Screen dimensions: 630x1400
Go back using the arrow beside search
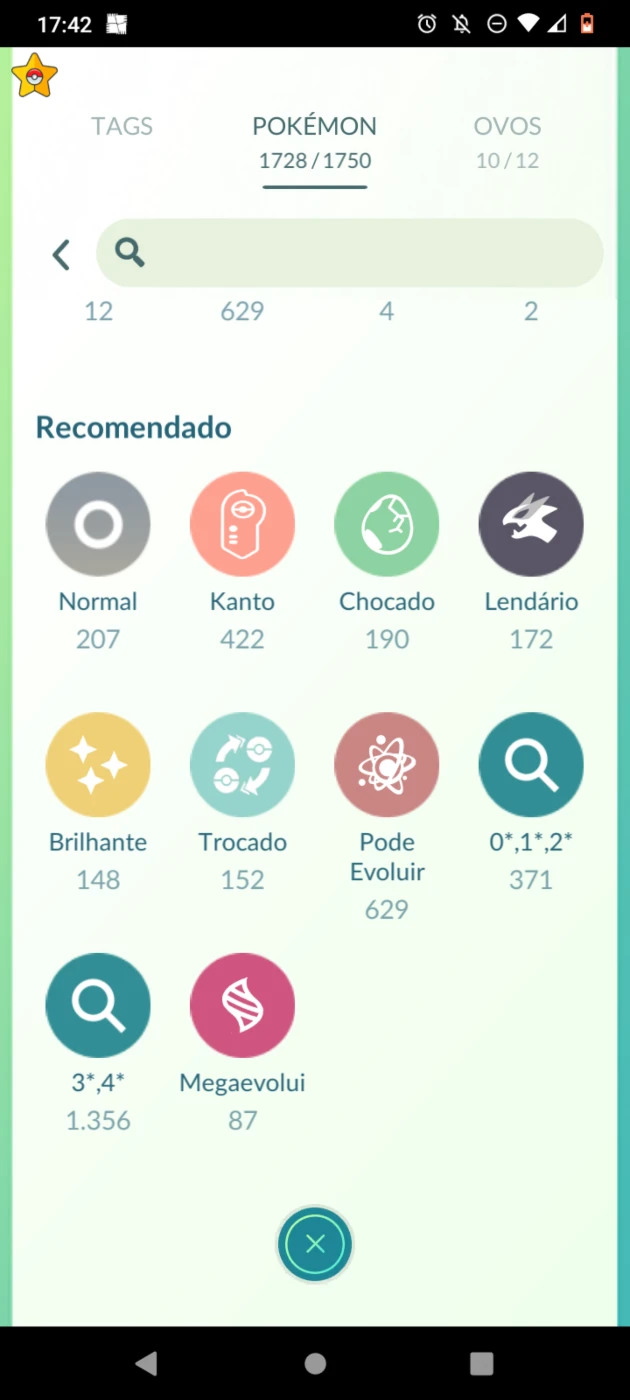[x=61, y=254]
